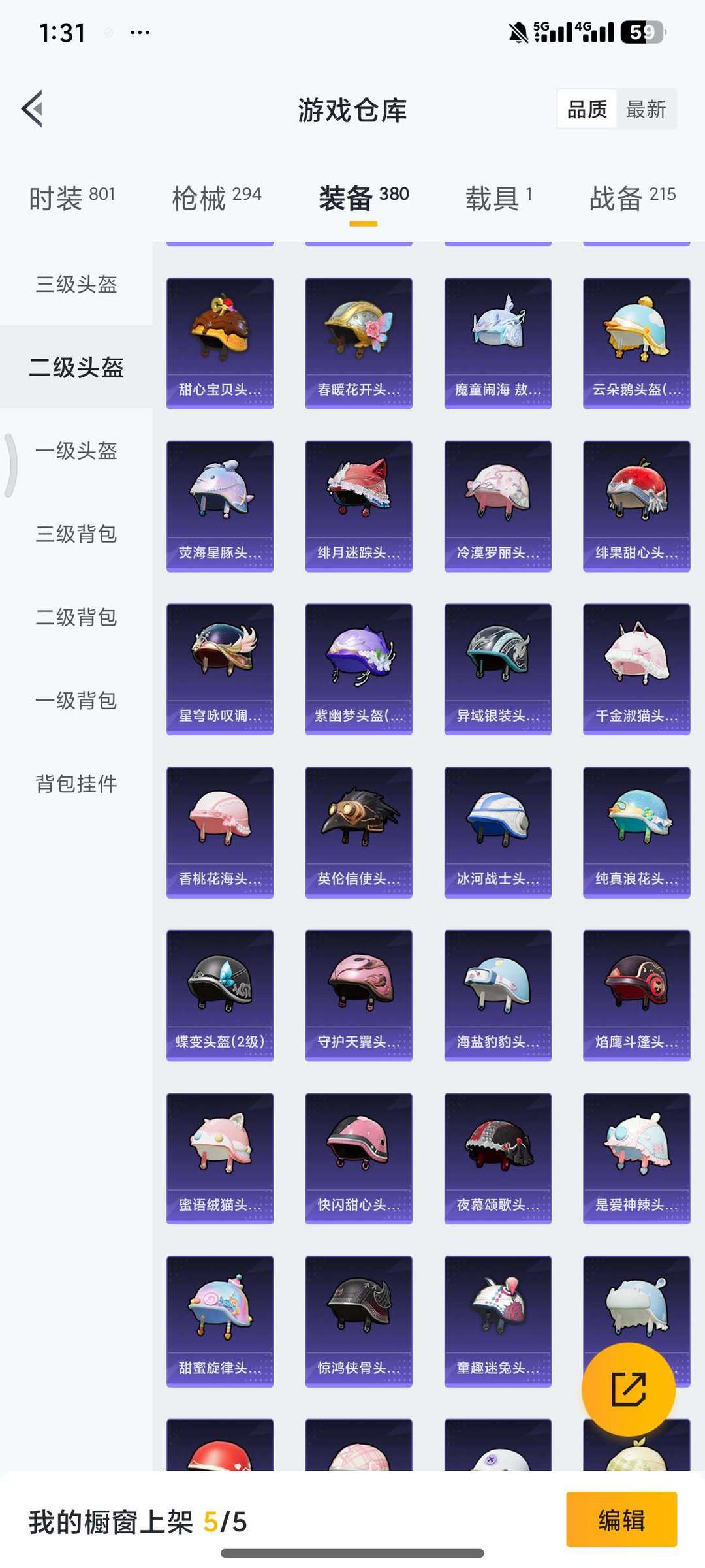This screenshot has height=1568, width=705.
Task: Select 三级头盔 in the side list
Action: pyautogui.click(x=76, y=284)
